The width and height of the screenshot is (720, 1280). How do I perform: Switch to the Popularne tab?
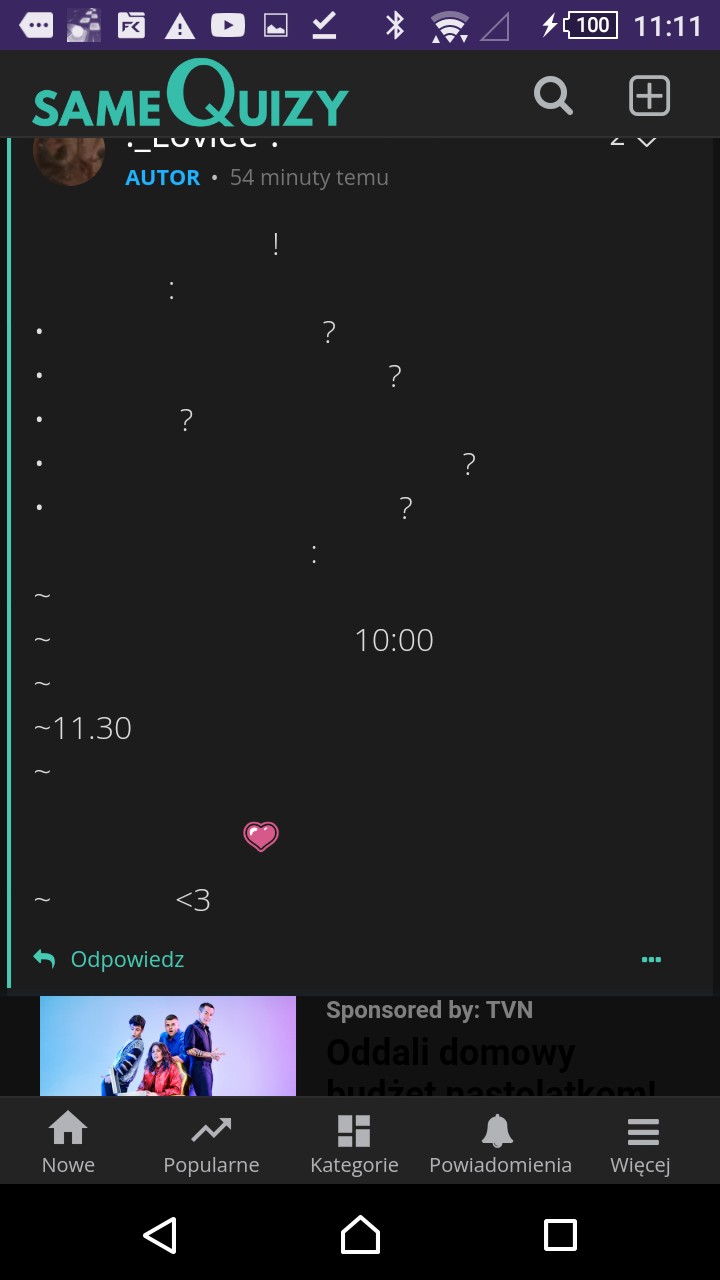pos(211,1143)
